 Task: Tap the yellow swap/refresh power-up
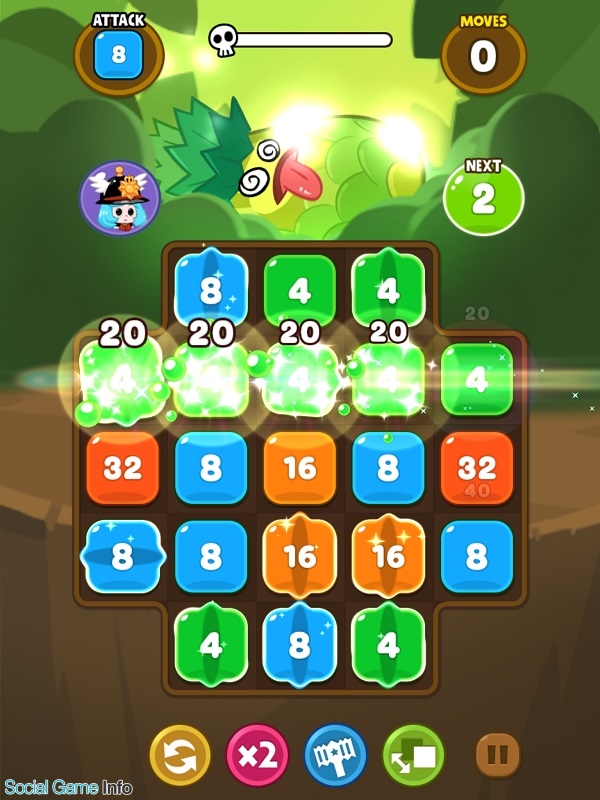click(x=180, y=755)
